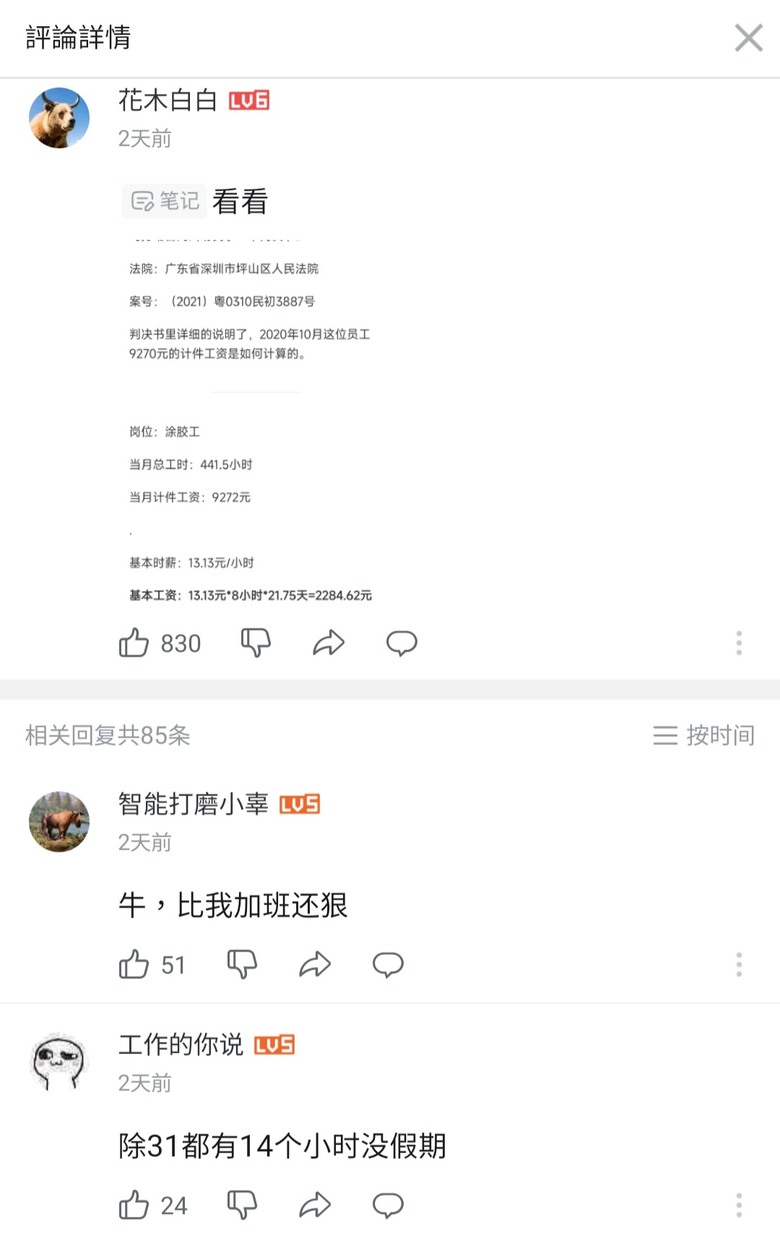
Task: Open more options for 工作的你说's reply
Action: coord(738,1205)
